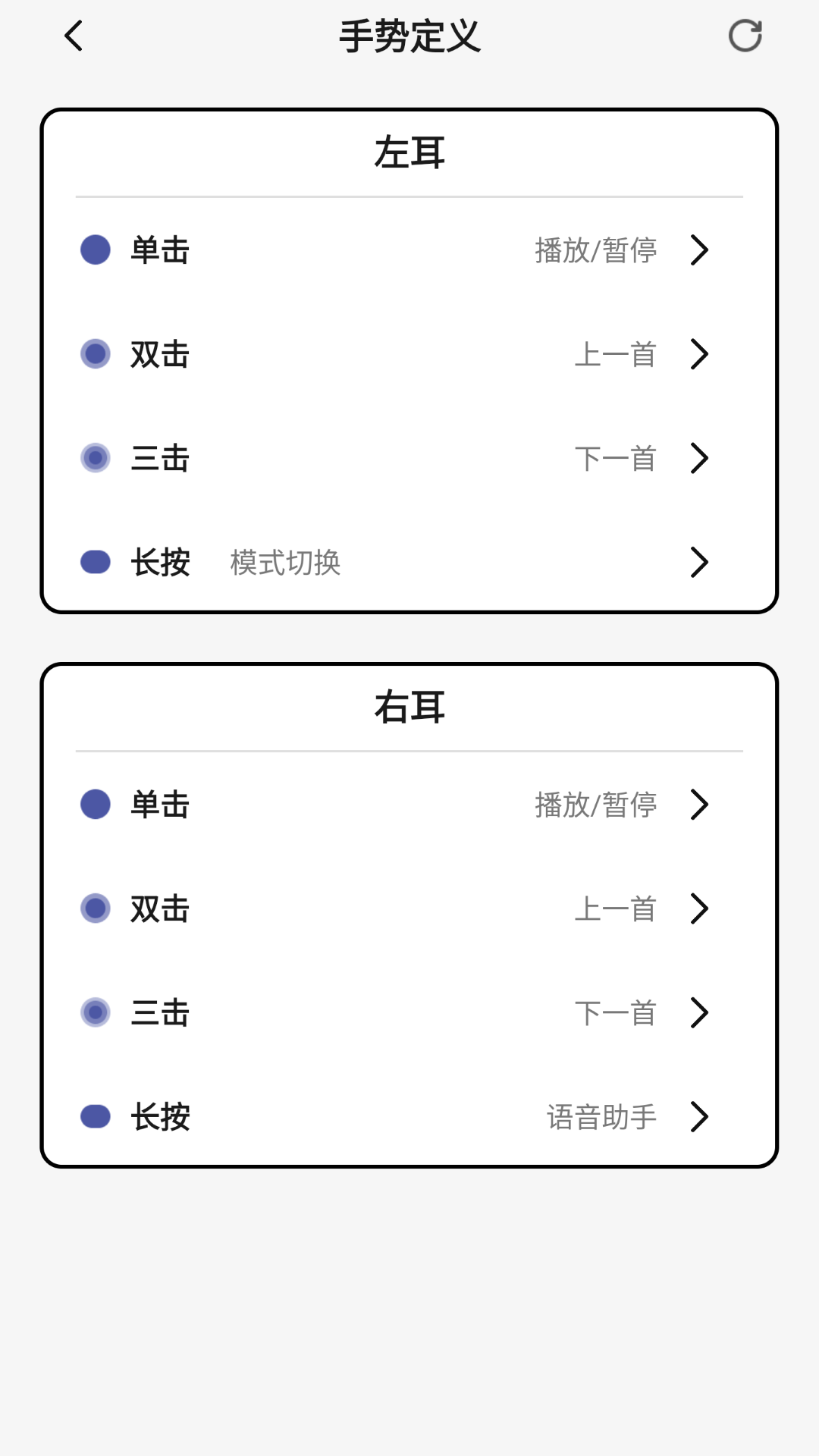Open the left ear 三击 gesture setting
Image resolution: width=819 pixels, height=1456 pixels.
pos(409,458)
